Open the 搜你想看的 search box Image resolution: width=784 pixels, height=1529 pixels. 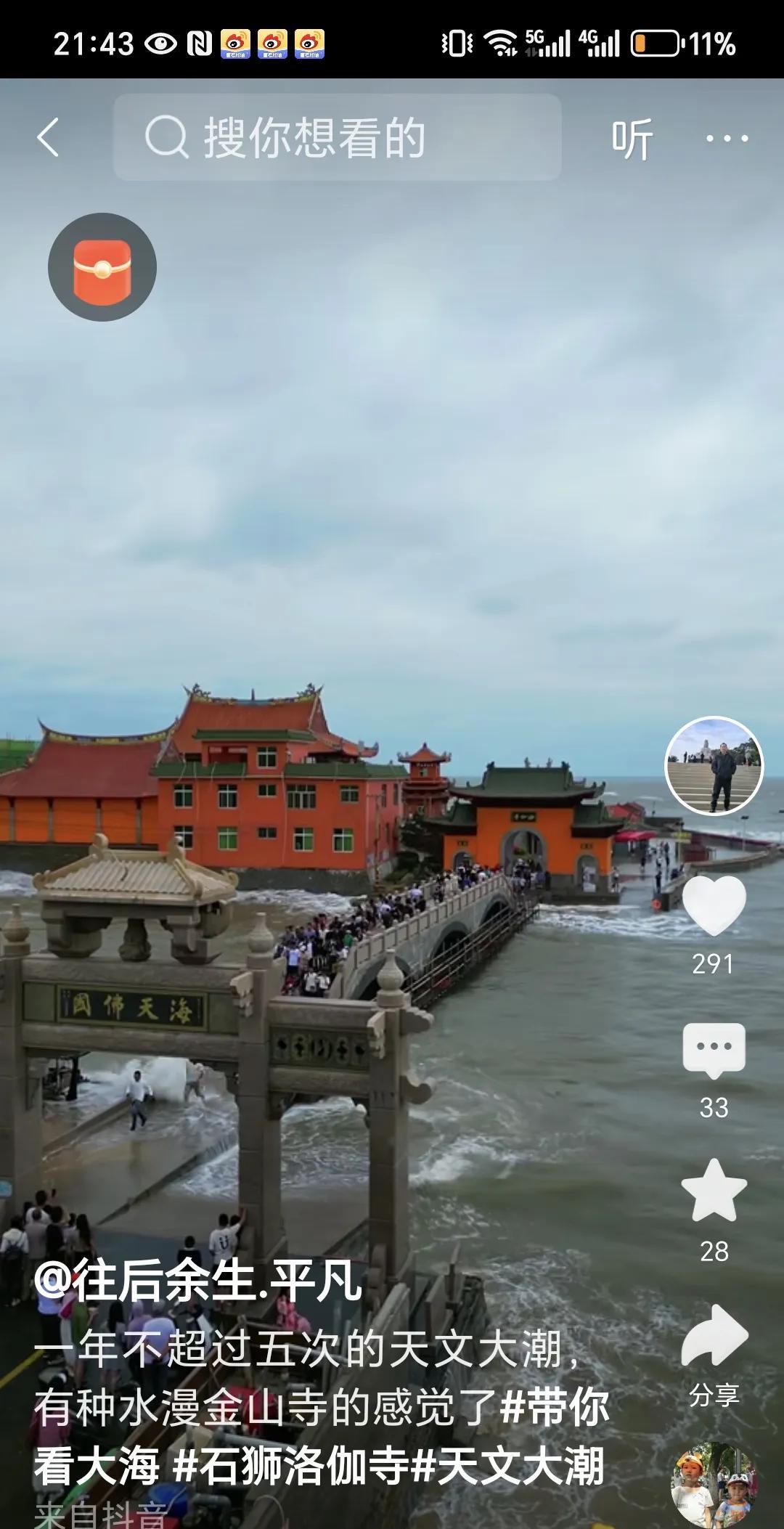tap(337, 137)
